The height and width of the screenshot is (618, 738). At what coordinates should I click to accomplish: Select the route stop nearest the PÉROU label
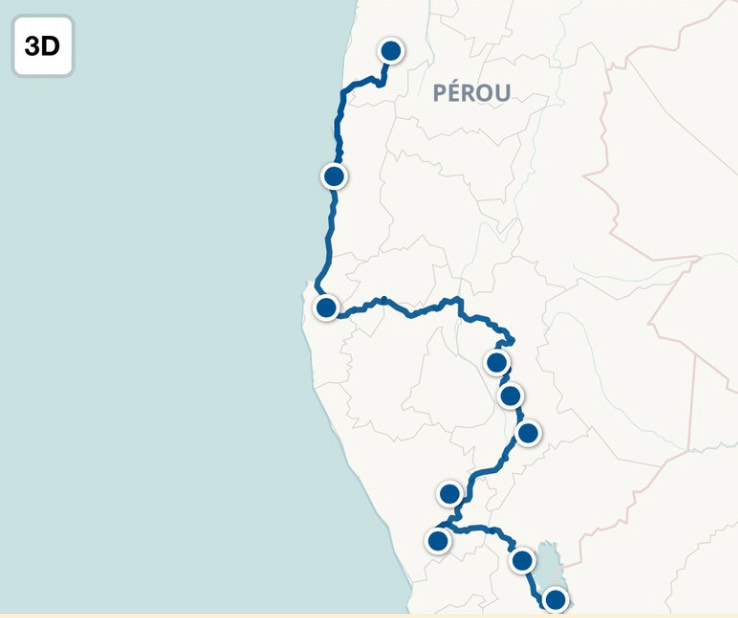pyautogui.click(x=391, y=50)
